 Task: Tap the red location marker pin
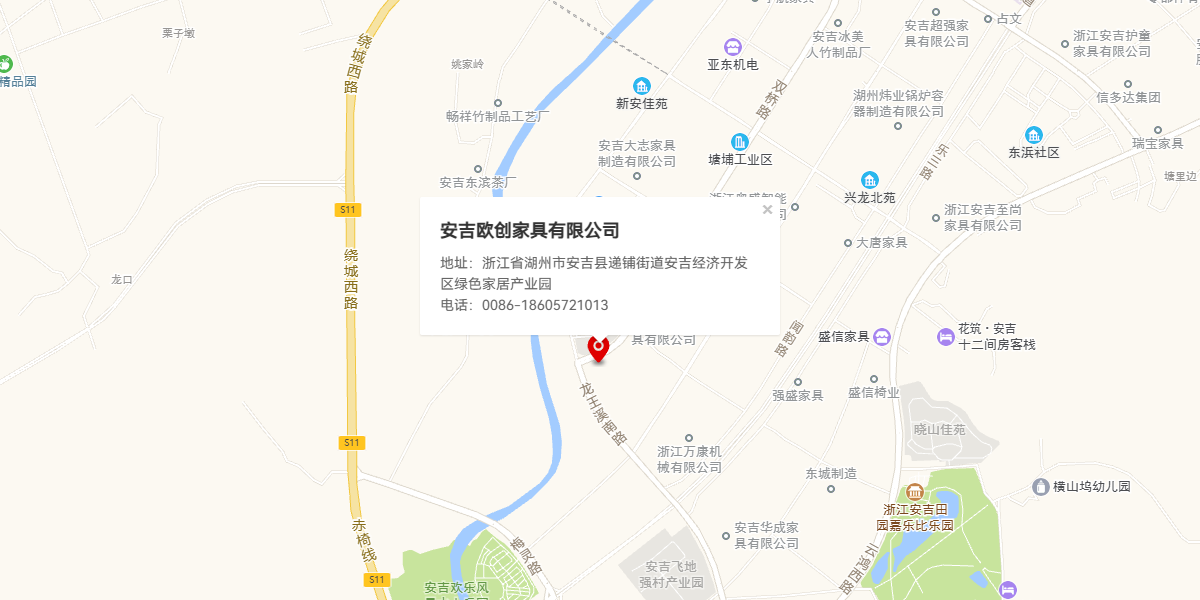[x=598, y=348]
